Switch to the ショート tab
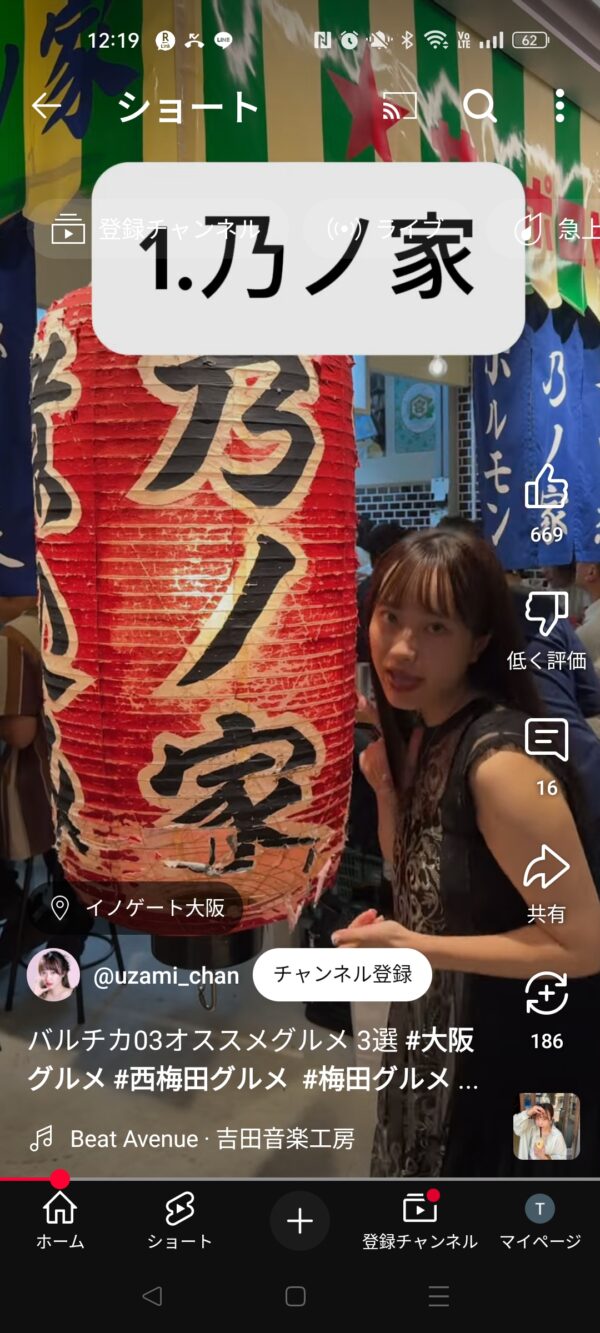 tap(180, 1220)
